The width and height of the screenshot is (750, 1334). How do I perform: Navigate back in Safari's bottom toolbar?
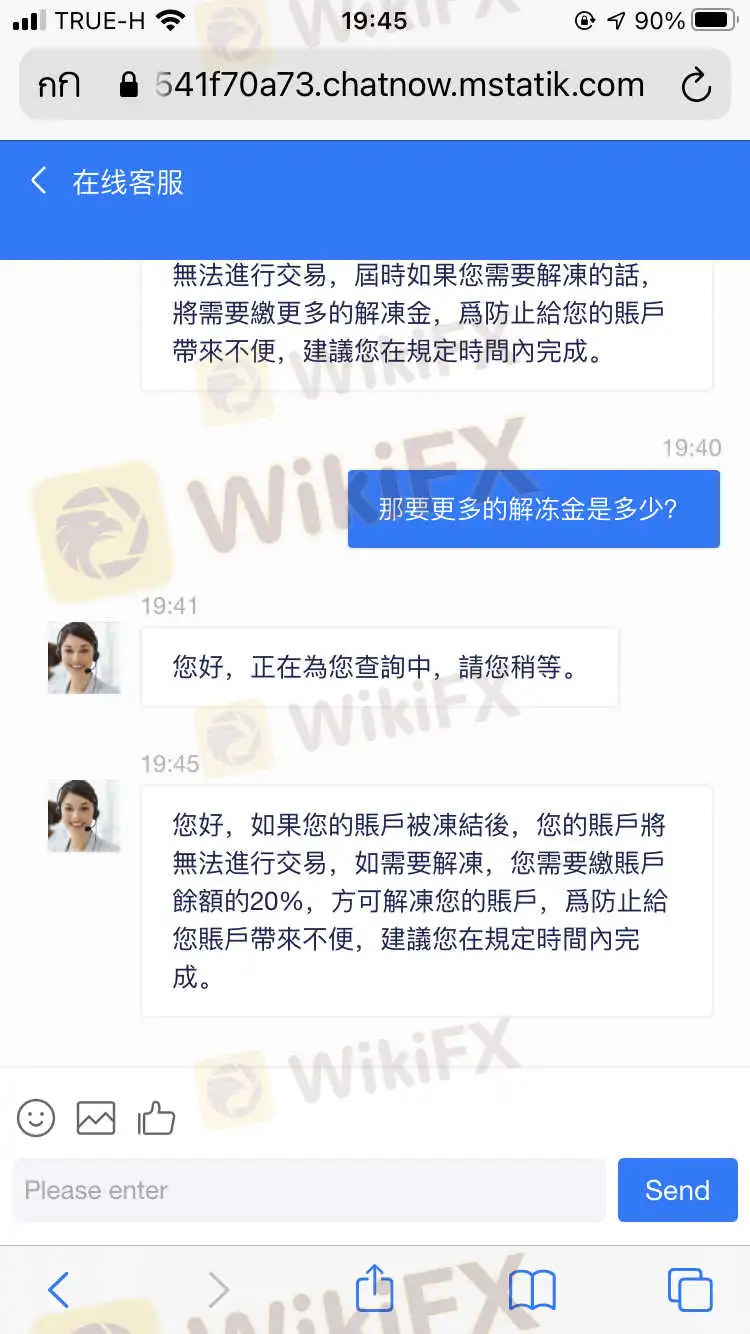pyautogui.click(x=59, y=1290)
